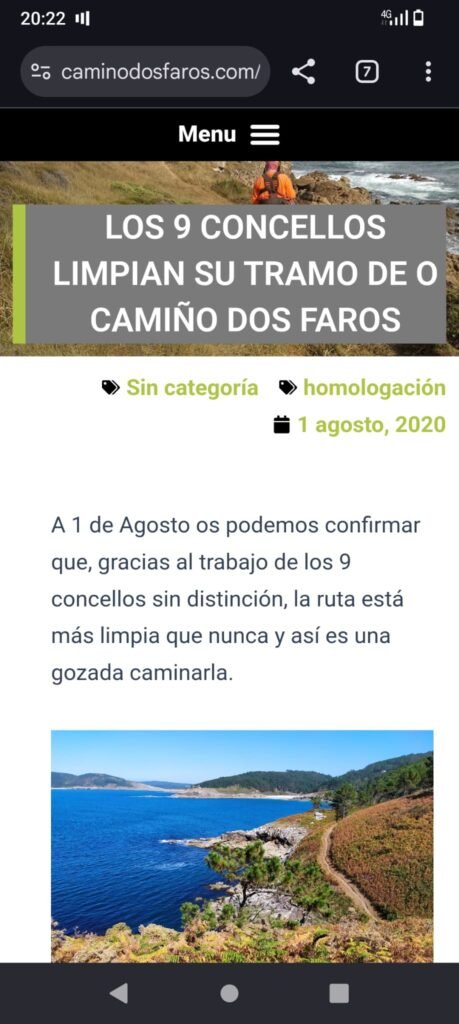Open the tab switcher showing 7 tabs
This screenshot has width=459, height=1024.
pyautogui.click(x=367, y=72)
